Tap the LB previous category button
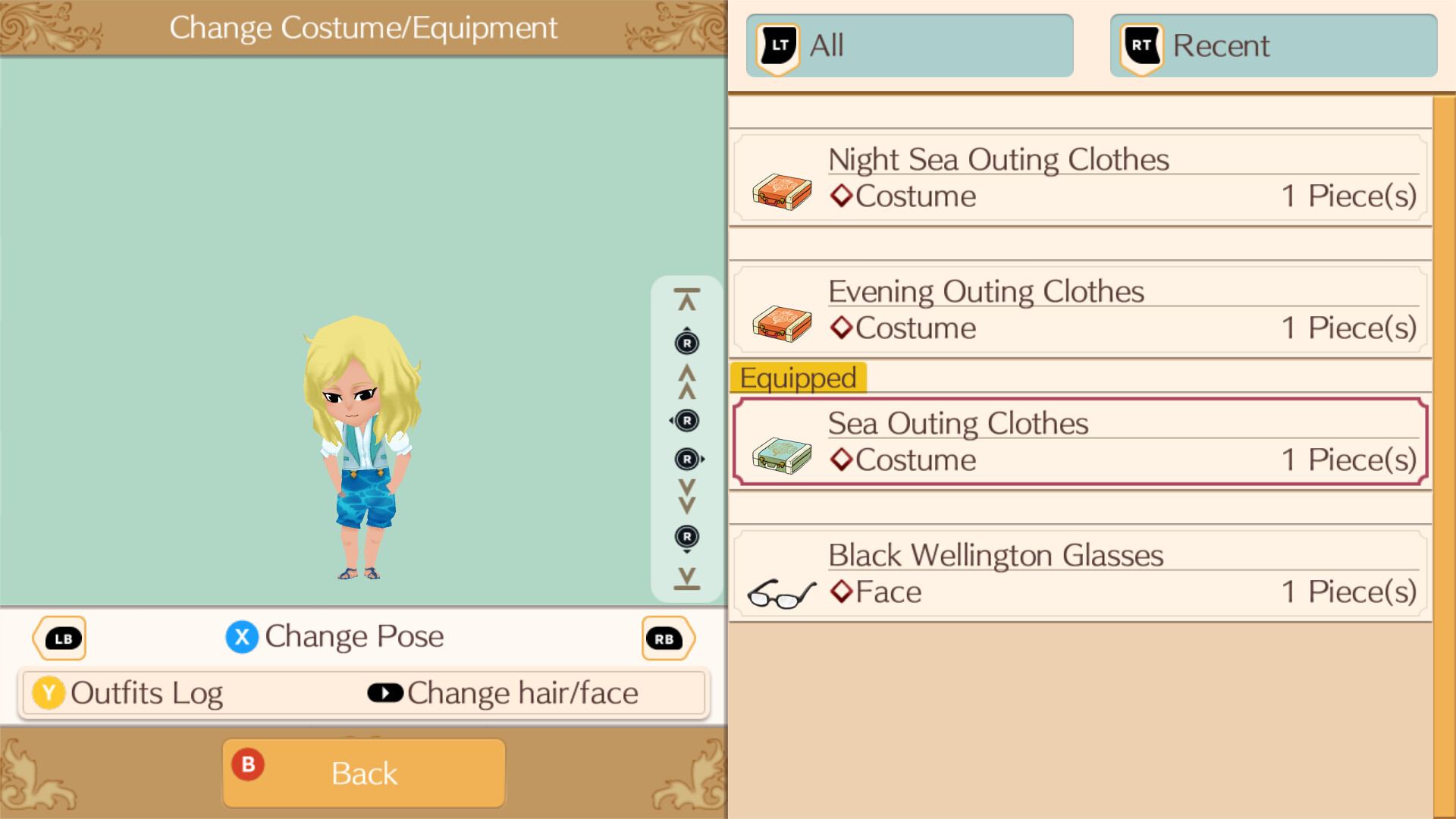The height and width of the screenshot is (819, 1456). tap(61, 639)
